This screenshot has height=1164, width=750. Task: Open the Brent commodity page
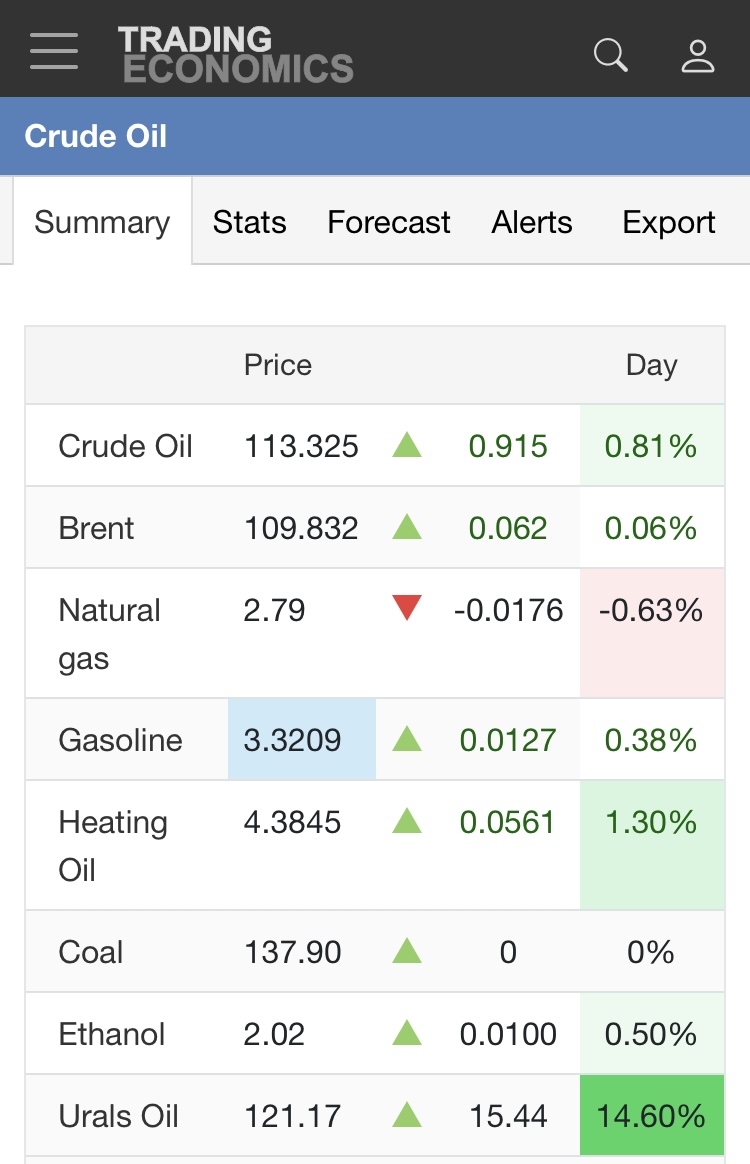click(97, 528)
